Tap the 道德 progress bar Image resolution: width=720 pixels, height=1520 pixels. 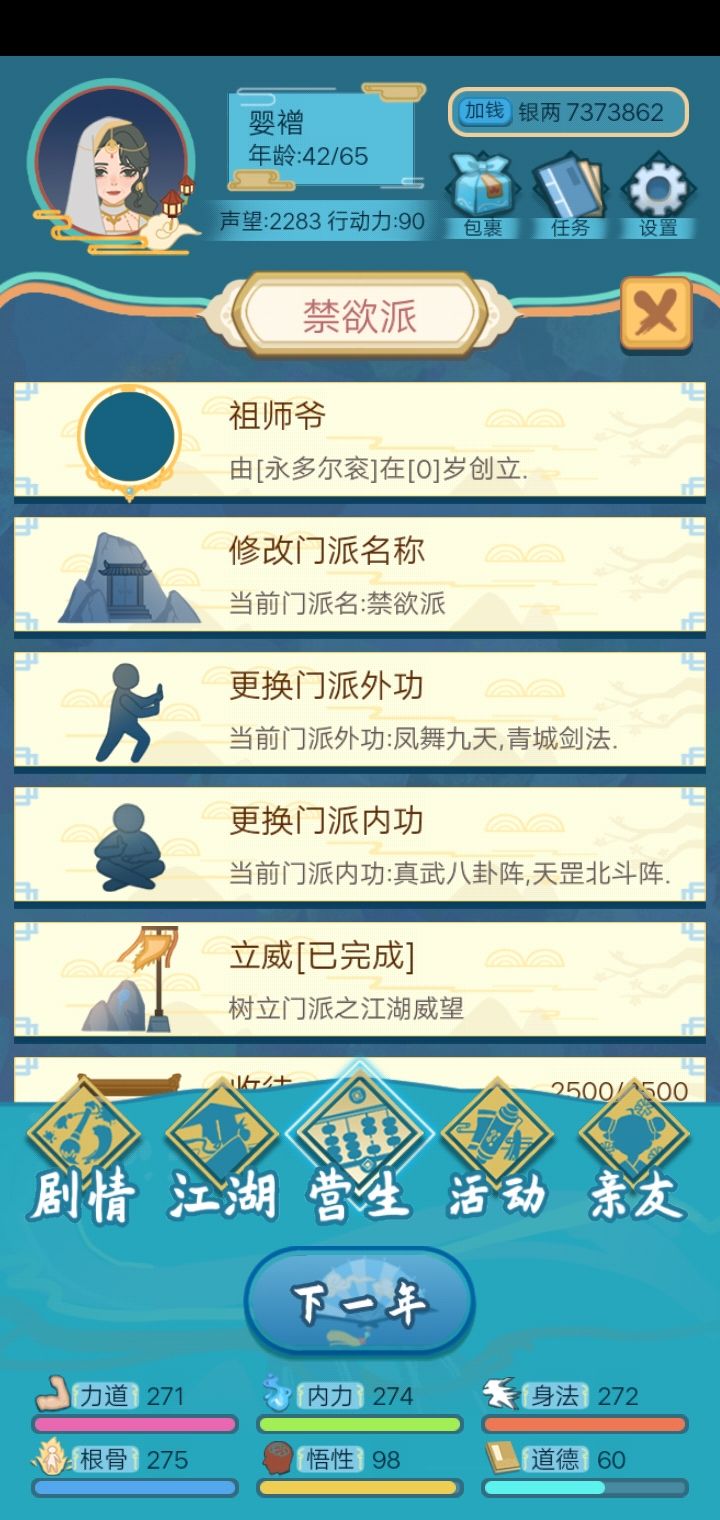(x=585, y=1487)
